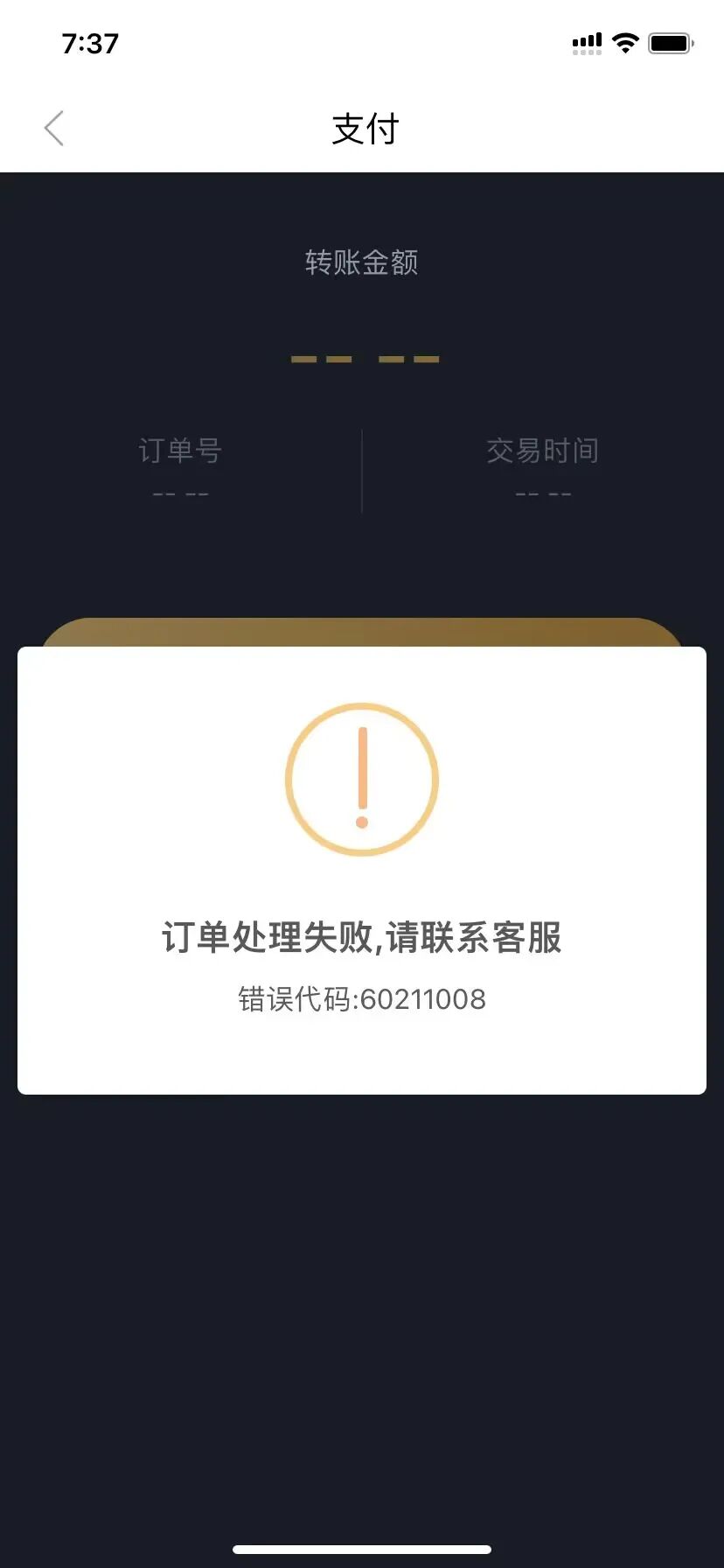Expand the 订单号 order number field
Screen dimensions: 724x1568
(x=179, y=452)
